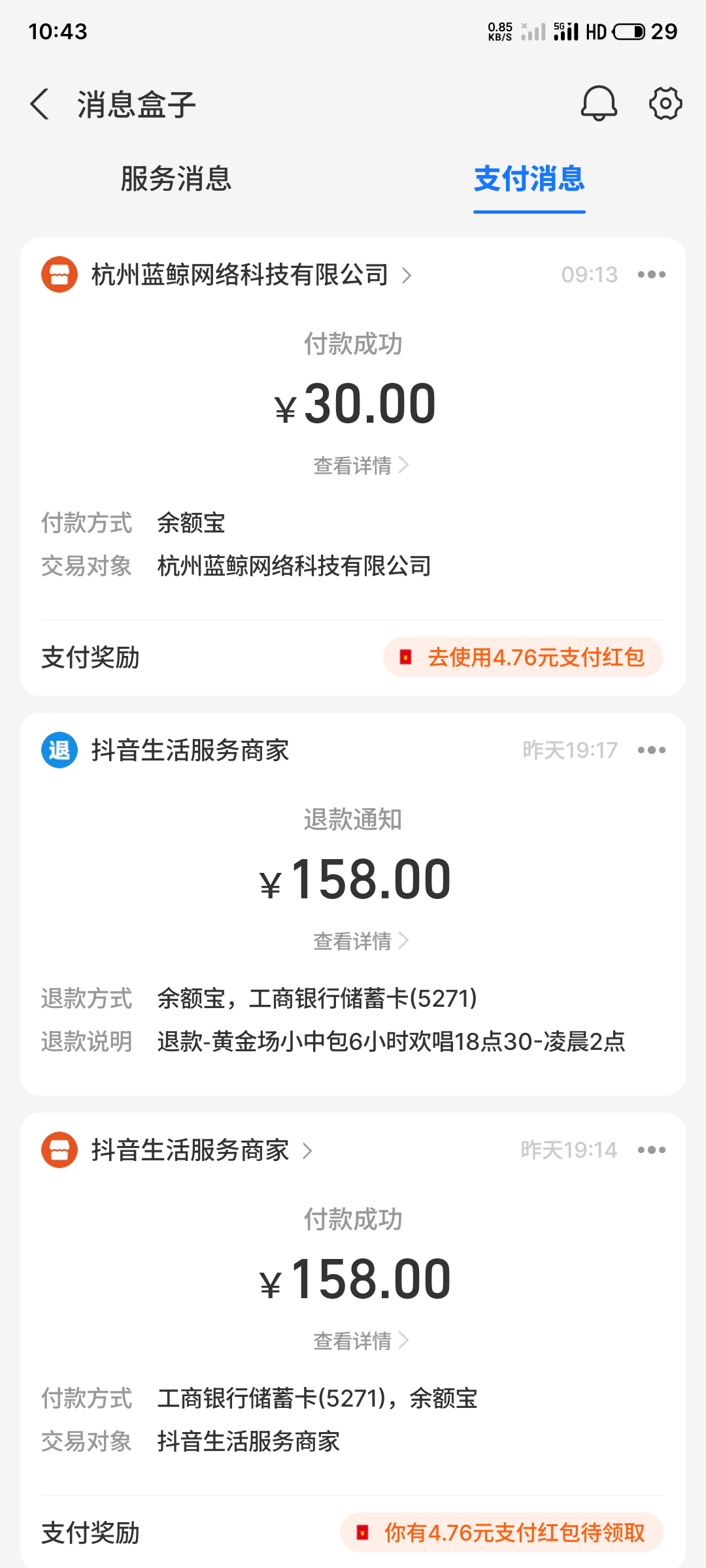Open notifications via the bell icon
The height and width of the screenshot is (1568, 706).
pyautogui.click(x=599, y=103)
